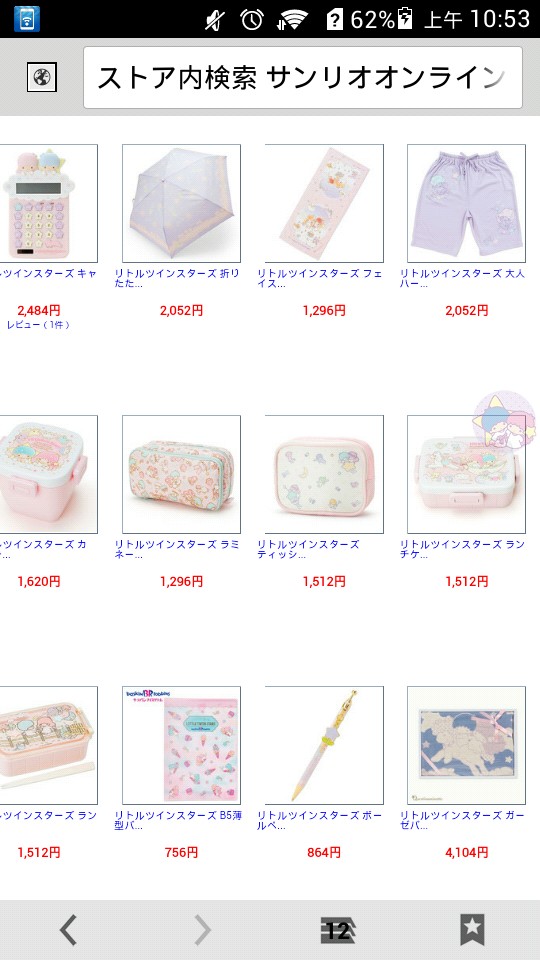Open the bookmarks star button
The width and height of the screenshot is (540, 960).
point(472,930)
